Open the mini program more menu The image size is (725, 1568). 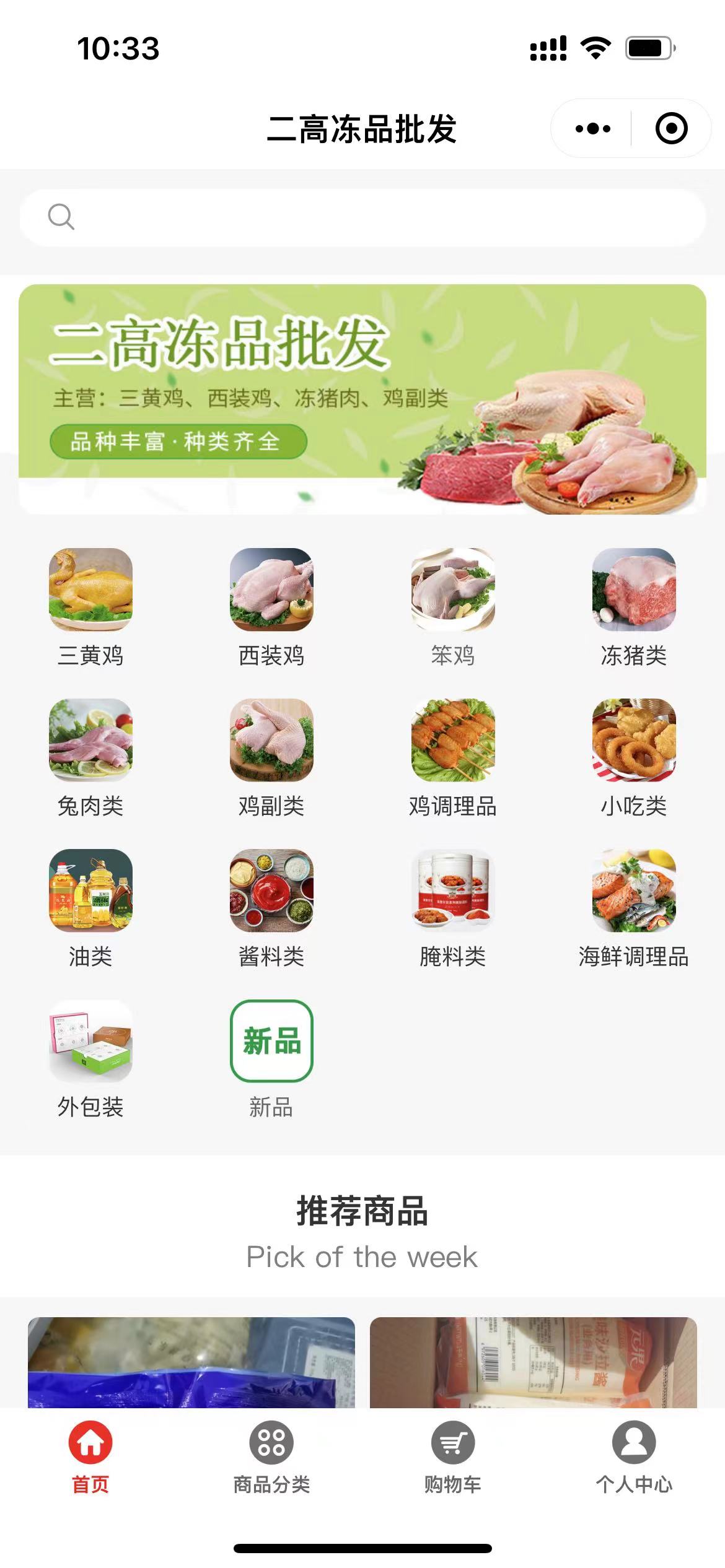pyautogui.click(x=592, y=129)
